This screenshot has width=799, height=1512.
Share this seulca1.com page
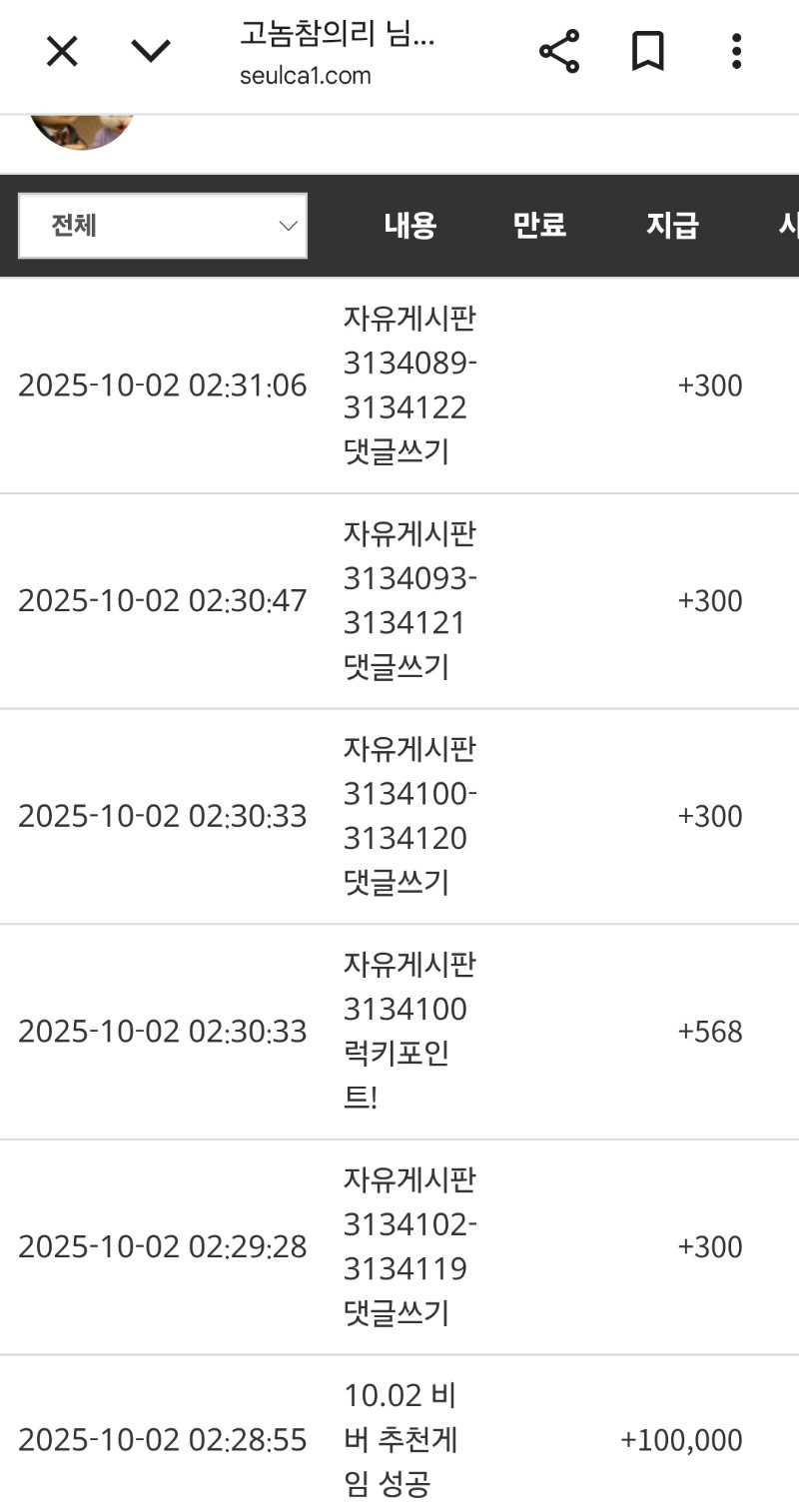559,51
